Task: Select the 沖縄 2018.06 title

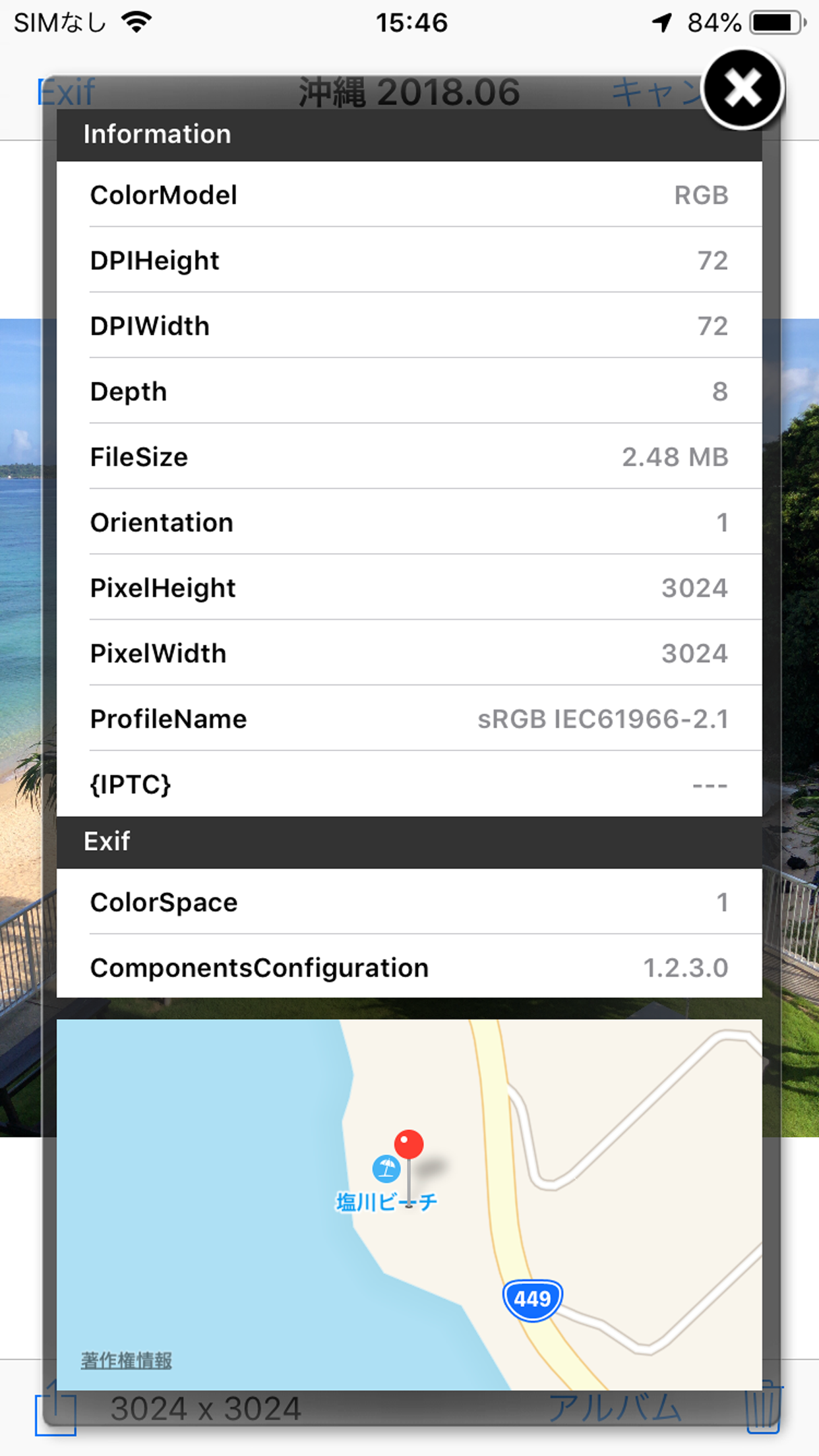Action: click(409, 92)
